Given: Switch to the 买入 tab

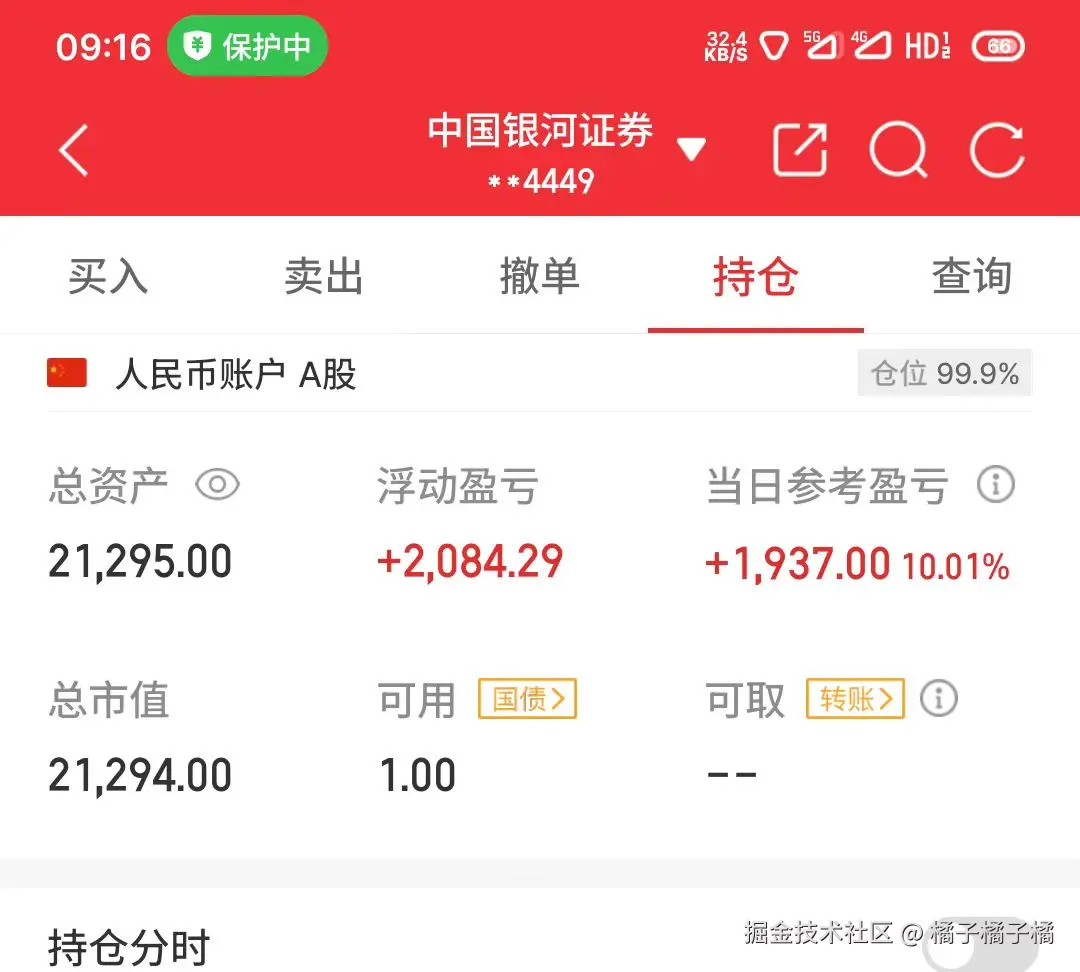Looking at the screenshot, I should point(108,277).
